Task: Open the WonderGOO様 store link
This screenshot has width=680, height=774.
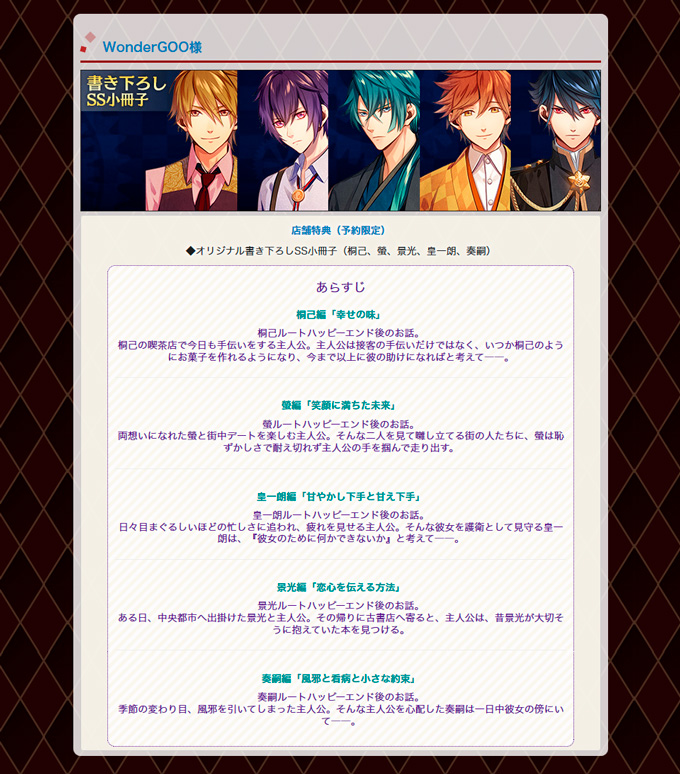Action: (152, 47)
